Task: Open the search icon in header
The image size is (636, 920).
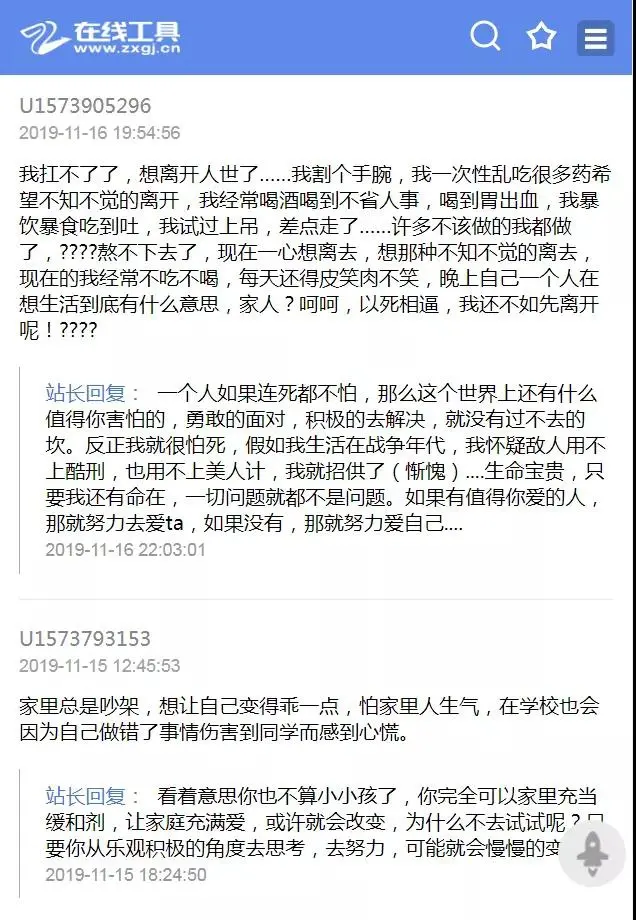Action: click(x=485, y=37)
